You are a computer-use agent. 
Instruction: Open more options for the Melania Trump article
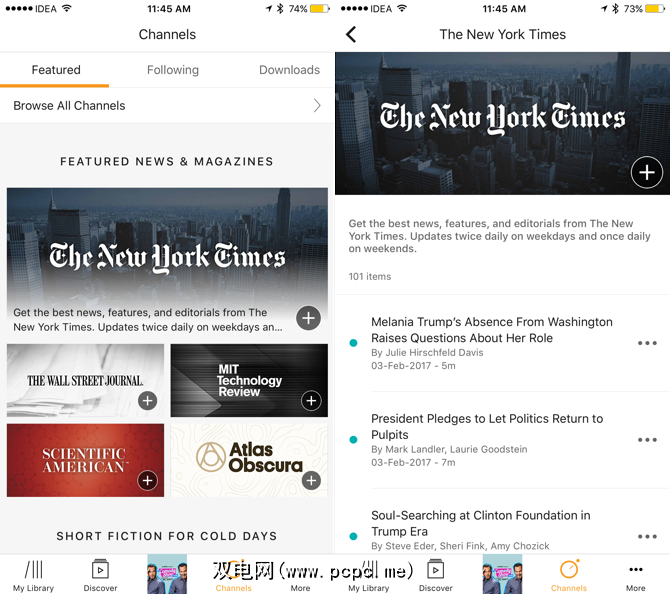point(647,343)
